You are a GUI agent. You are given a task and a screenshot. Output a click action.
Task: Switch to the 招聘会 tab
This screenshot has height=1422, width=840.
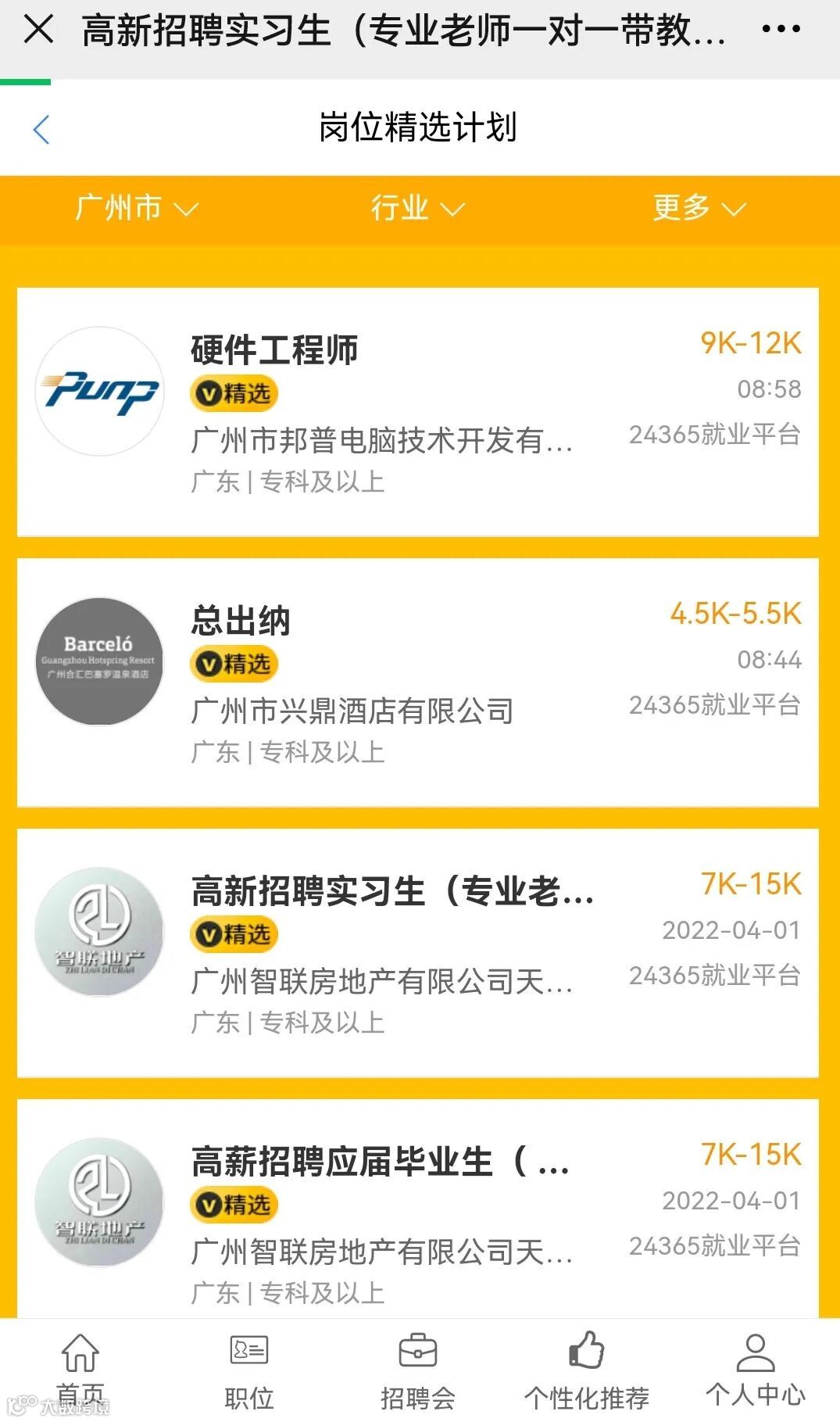[418, 1370]
